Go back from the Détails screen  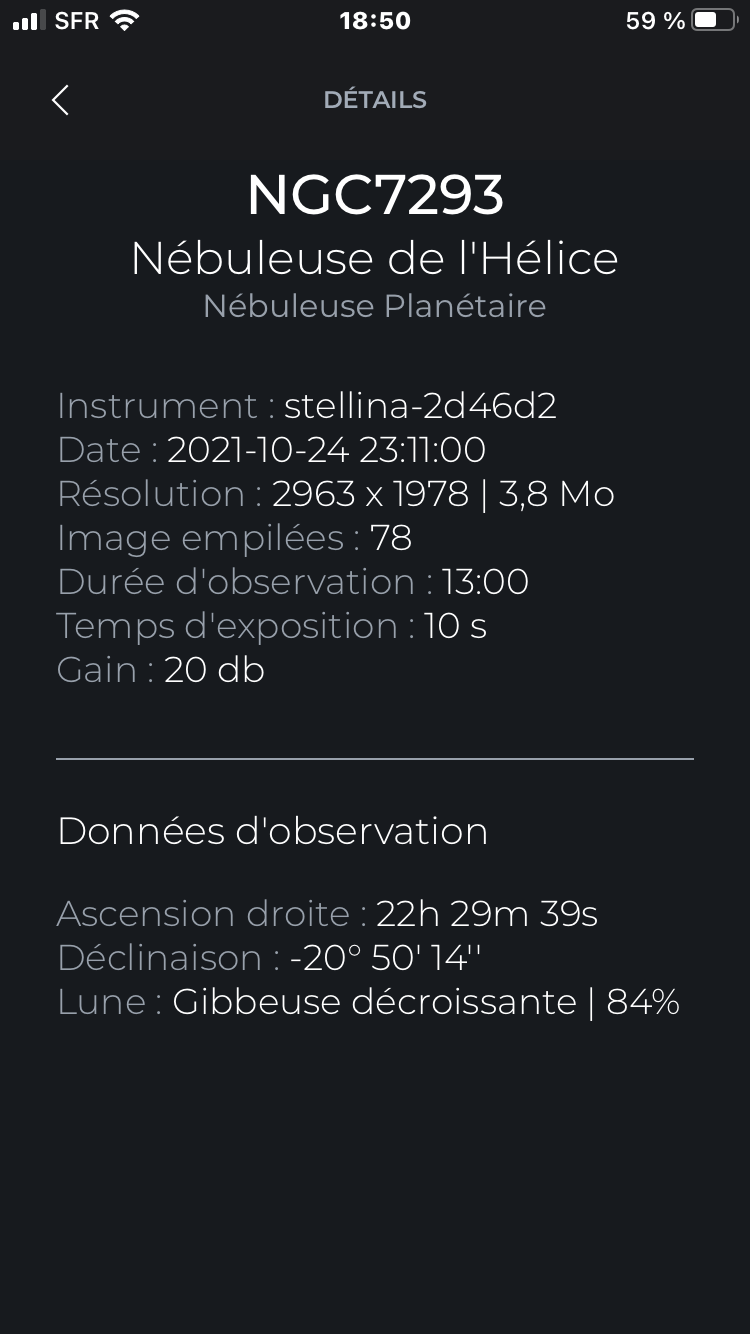(60, 100)
